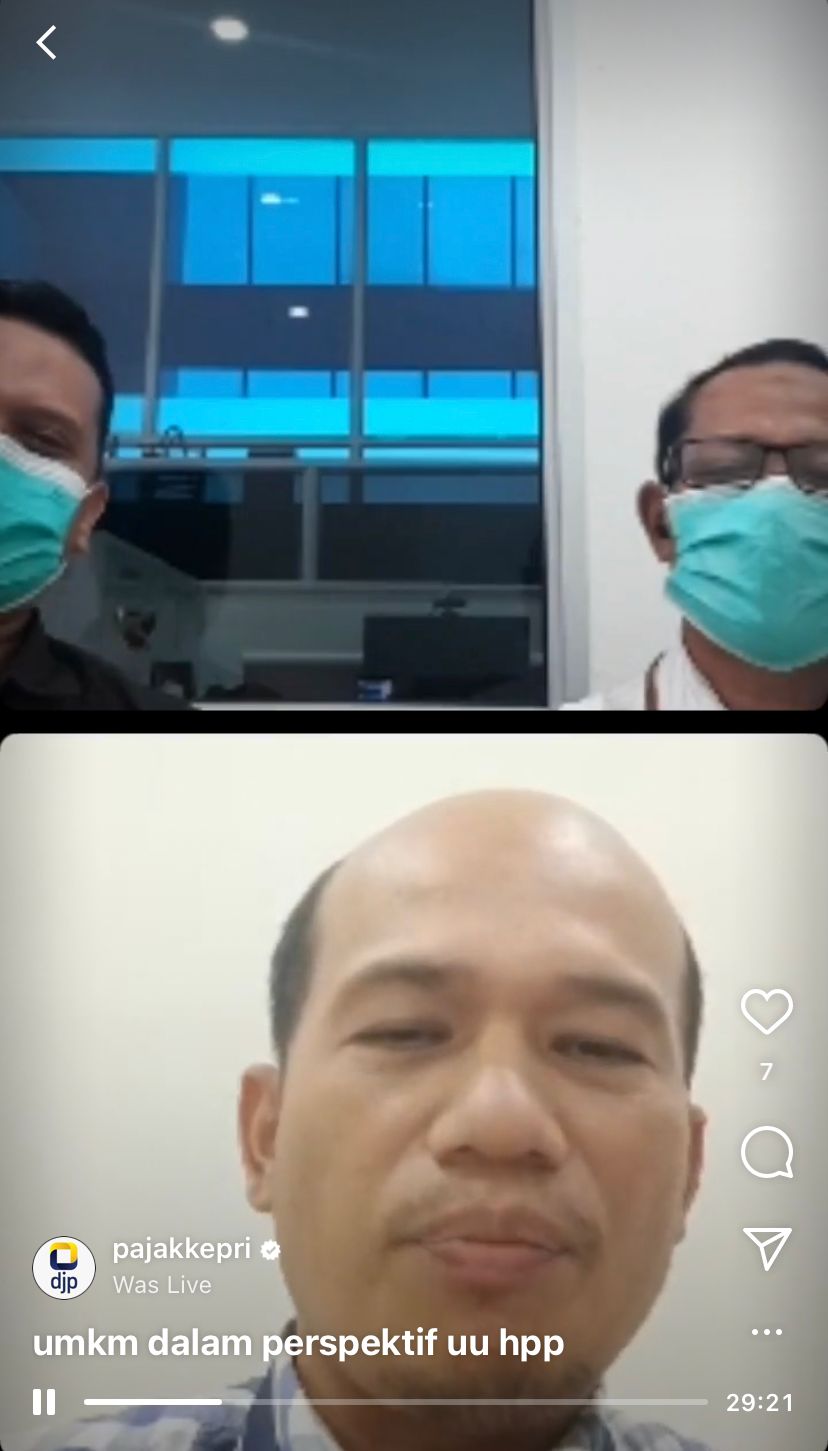The image size is (828, 1451).
Task: Open the comments bubble
Action: pos(766,1152)
